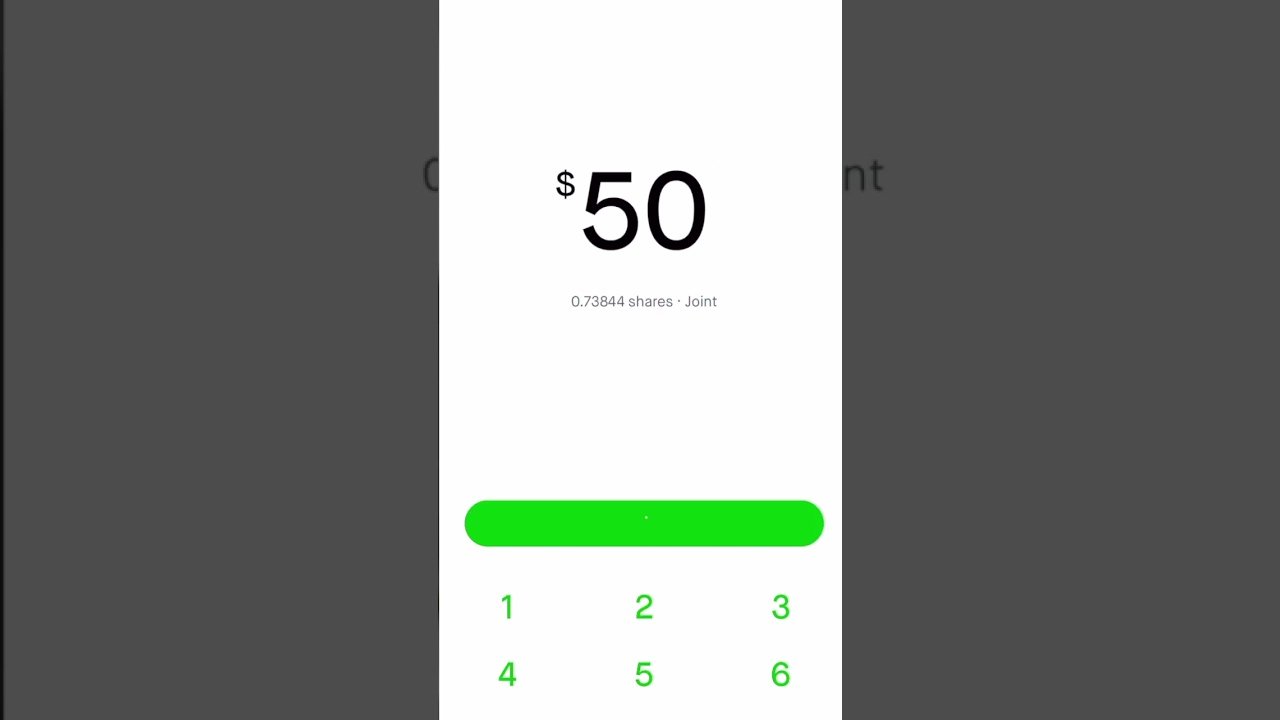Hit the 4 key
This screenshot has height=720, width=1280.
tap(507, 674)
